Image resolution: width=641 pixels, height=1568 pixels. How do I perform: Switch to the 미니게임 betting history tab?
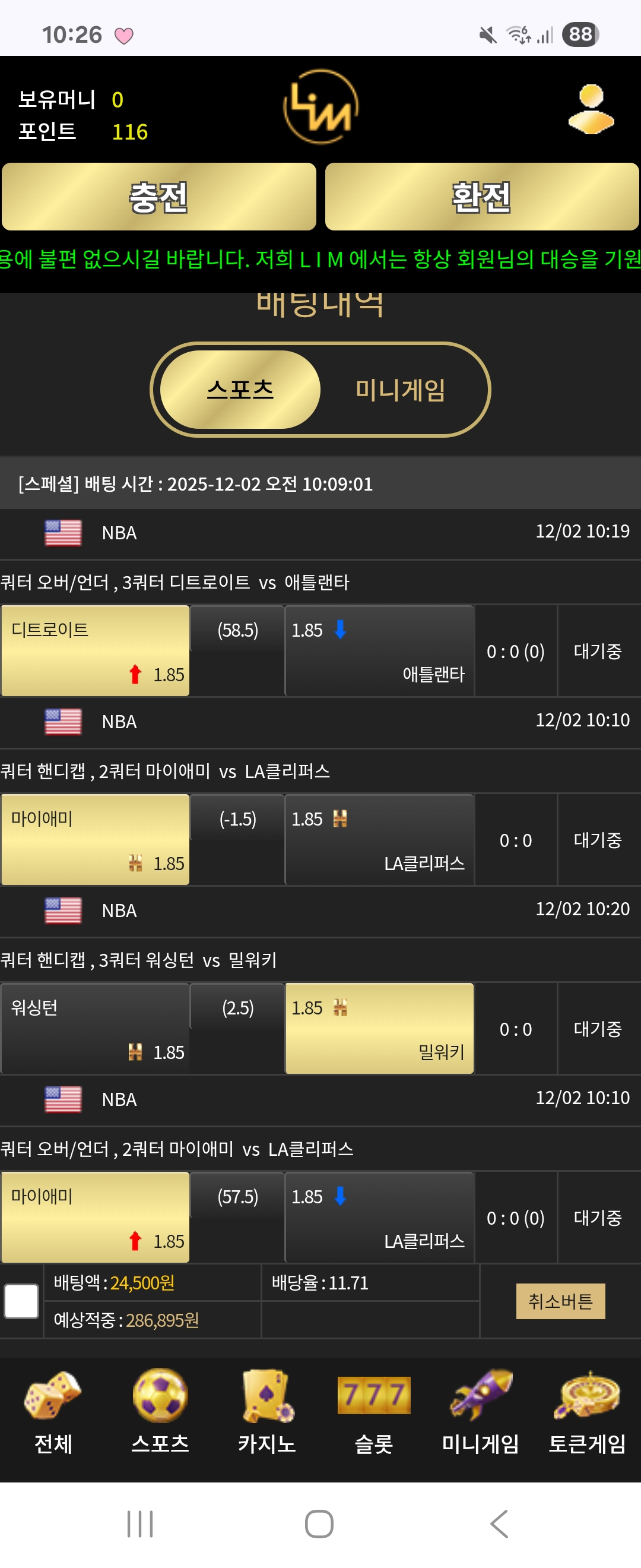pyautogui.click(x=400, y=390)
